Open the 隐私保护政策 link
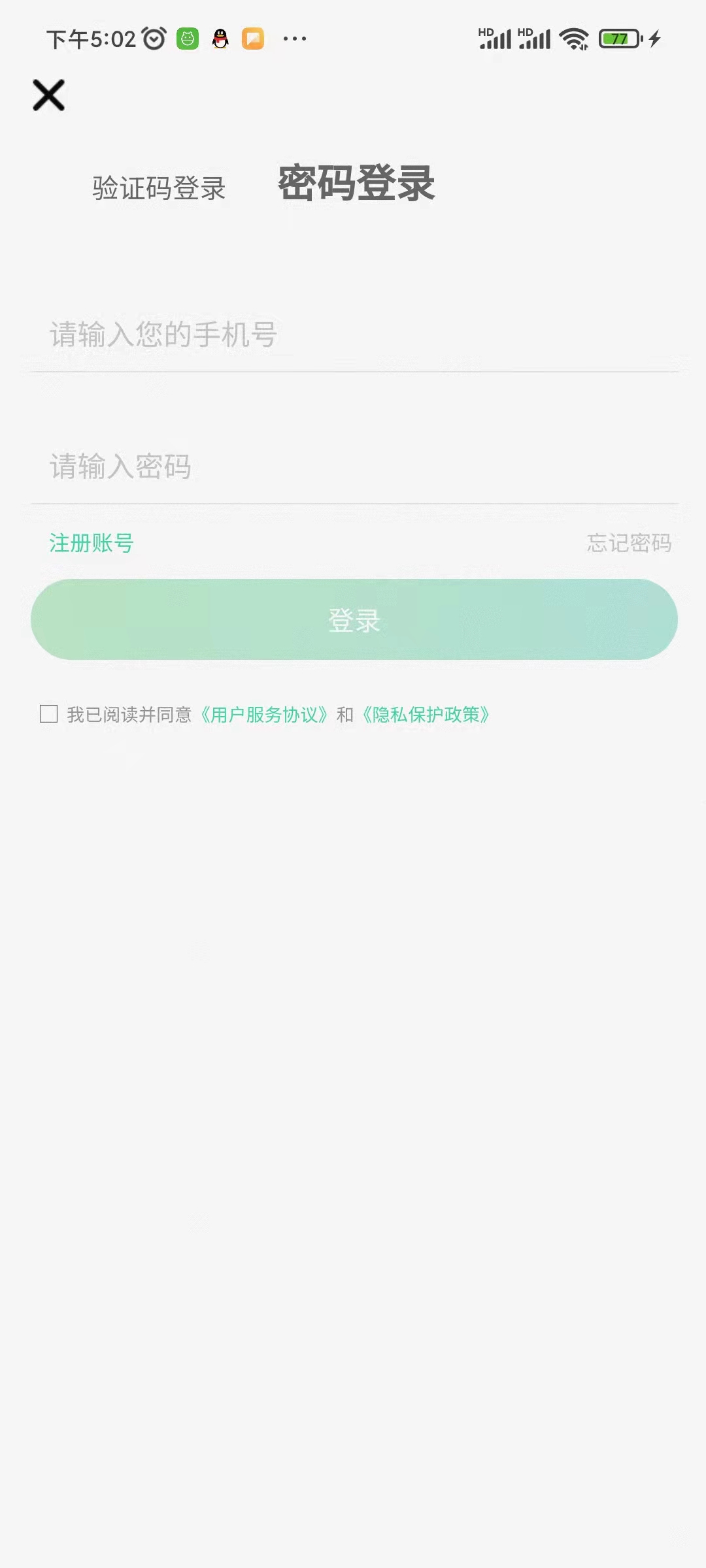The height and width of the screenshot is (1568, 706). point(426,715)
